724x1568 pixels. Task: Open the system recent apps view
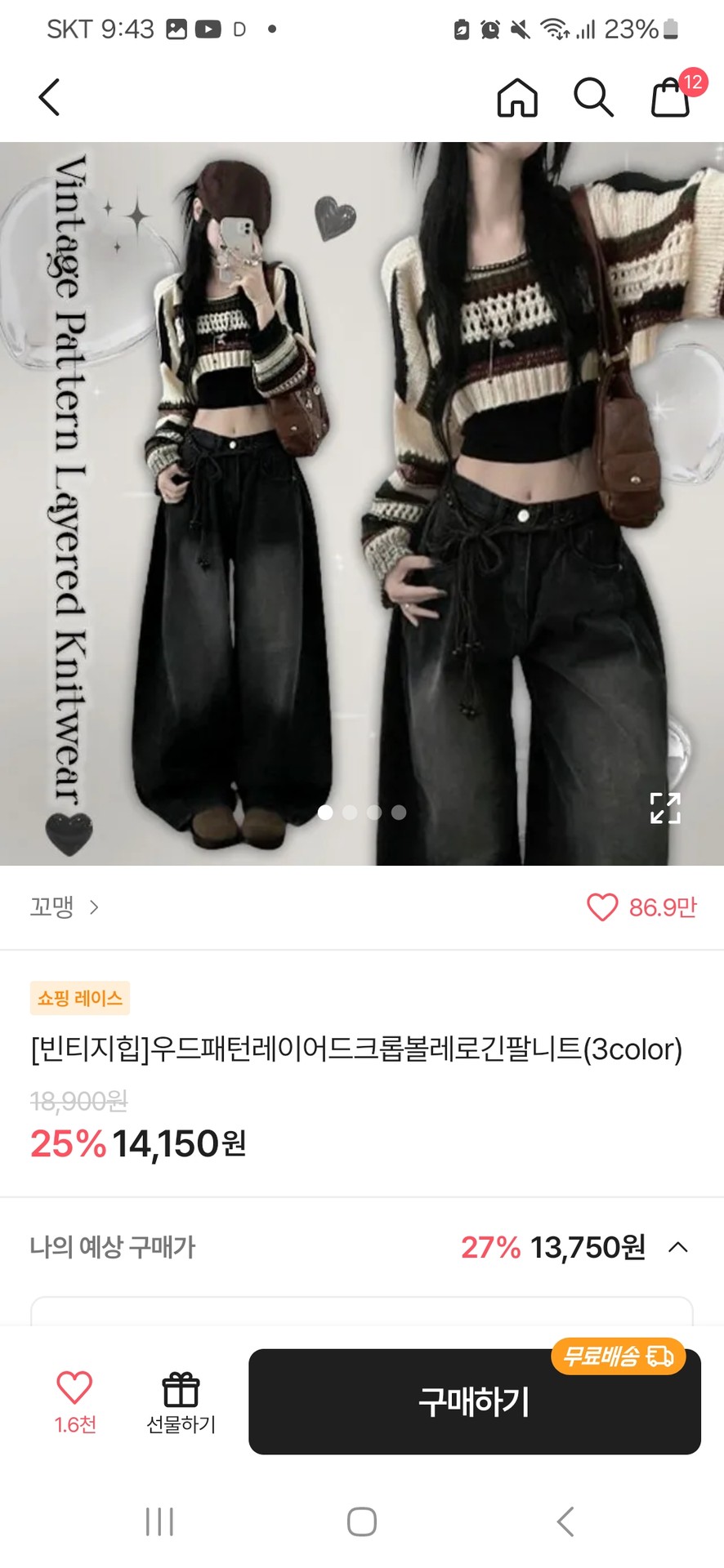(159, 1521)
